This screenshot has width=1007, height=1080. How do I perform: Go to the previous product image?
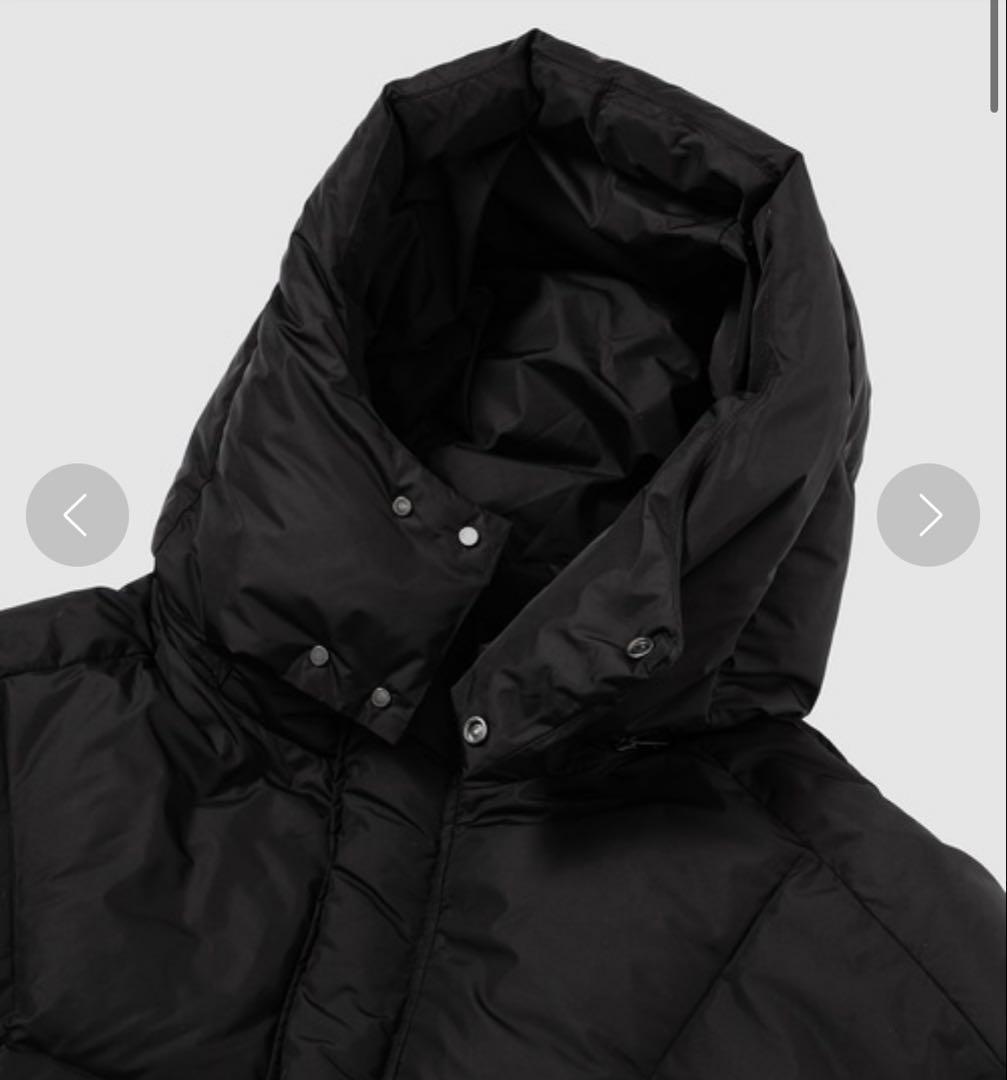pyautogui.click(x=77, y=515)
